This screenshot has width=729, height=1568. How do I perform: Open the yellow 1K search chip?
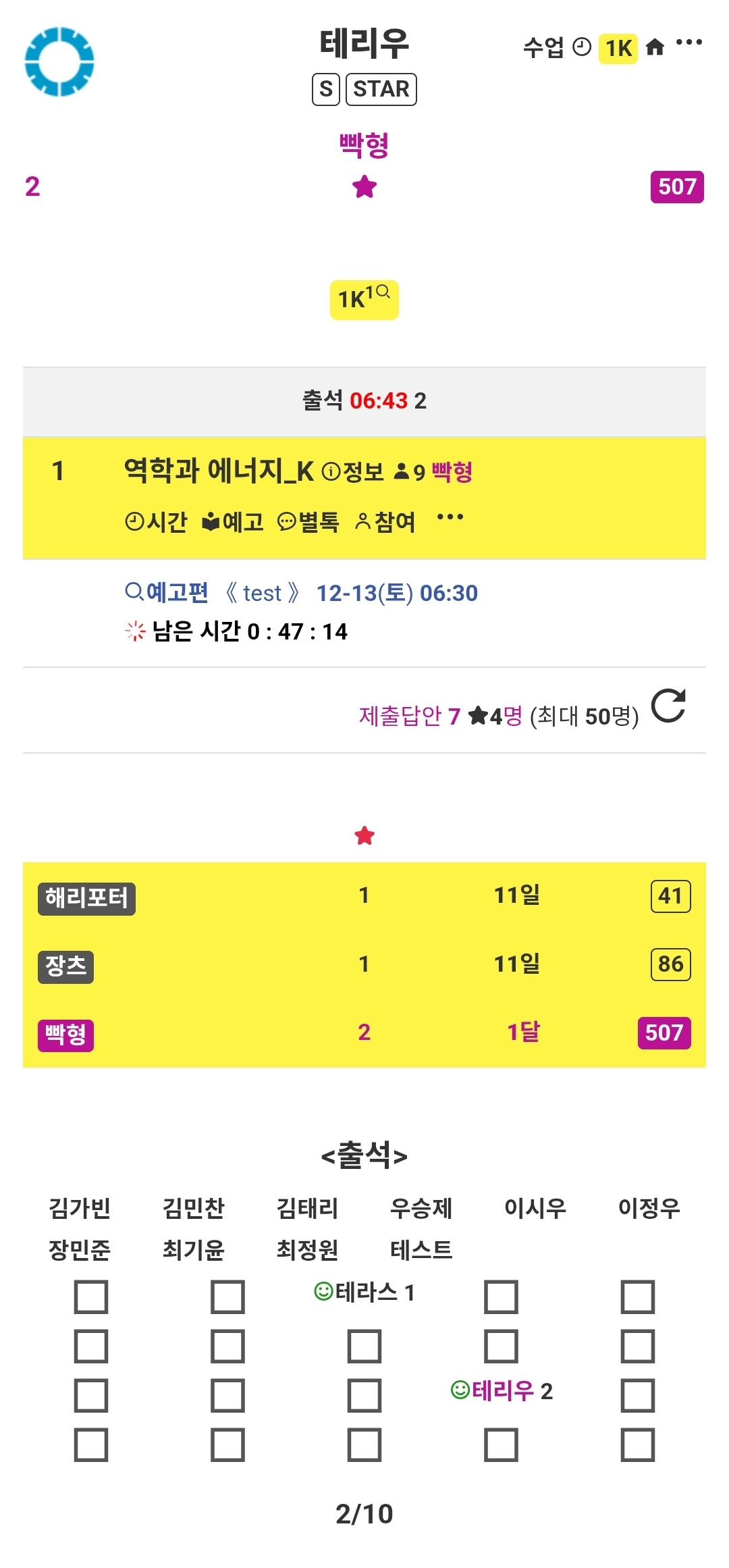point(364,299)
